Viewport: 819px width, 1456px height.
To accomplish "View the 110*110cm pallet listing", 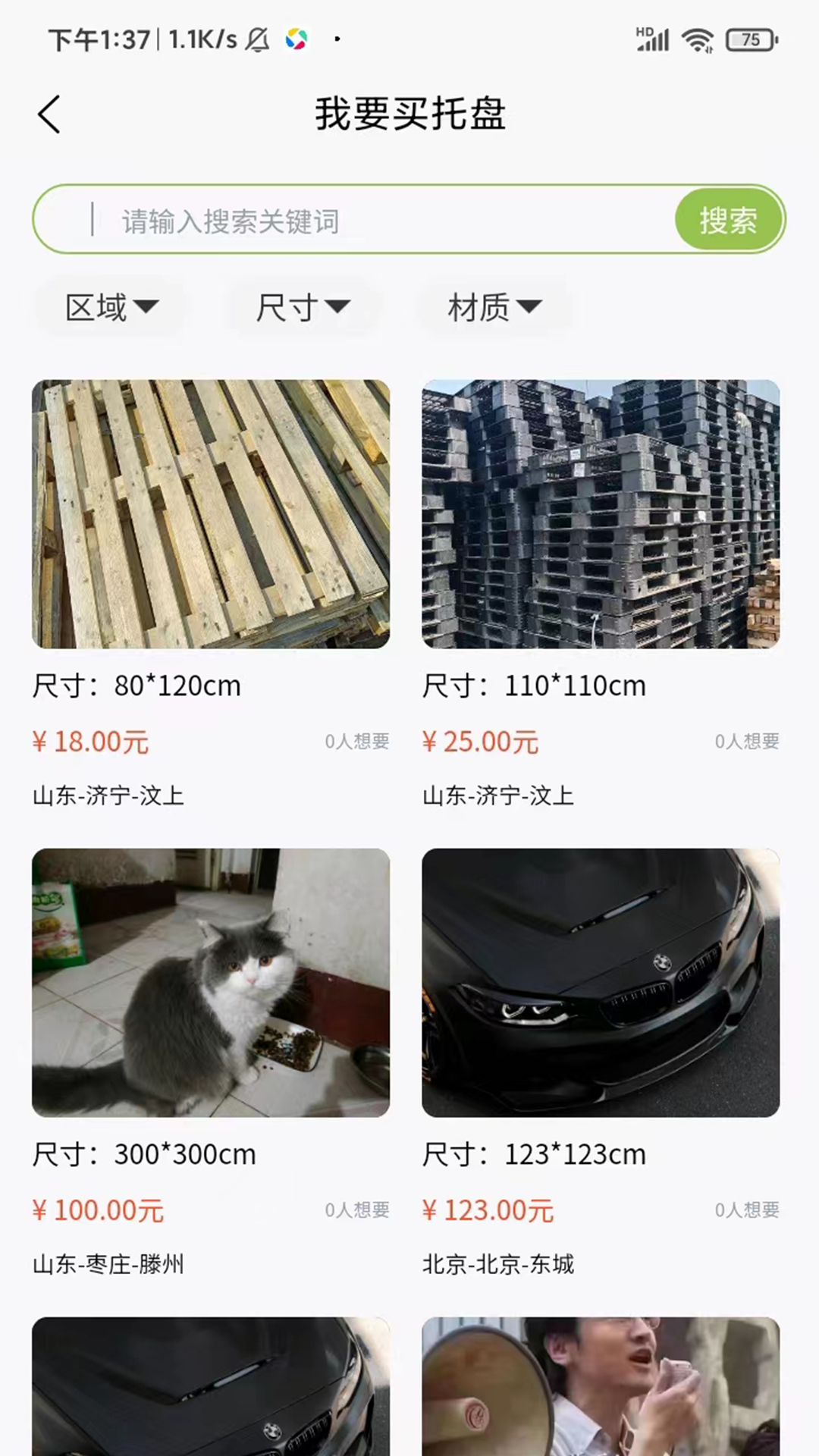I will (601, 514).
